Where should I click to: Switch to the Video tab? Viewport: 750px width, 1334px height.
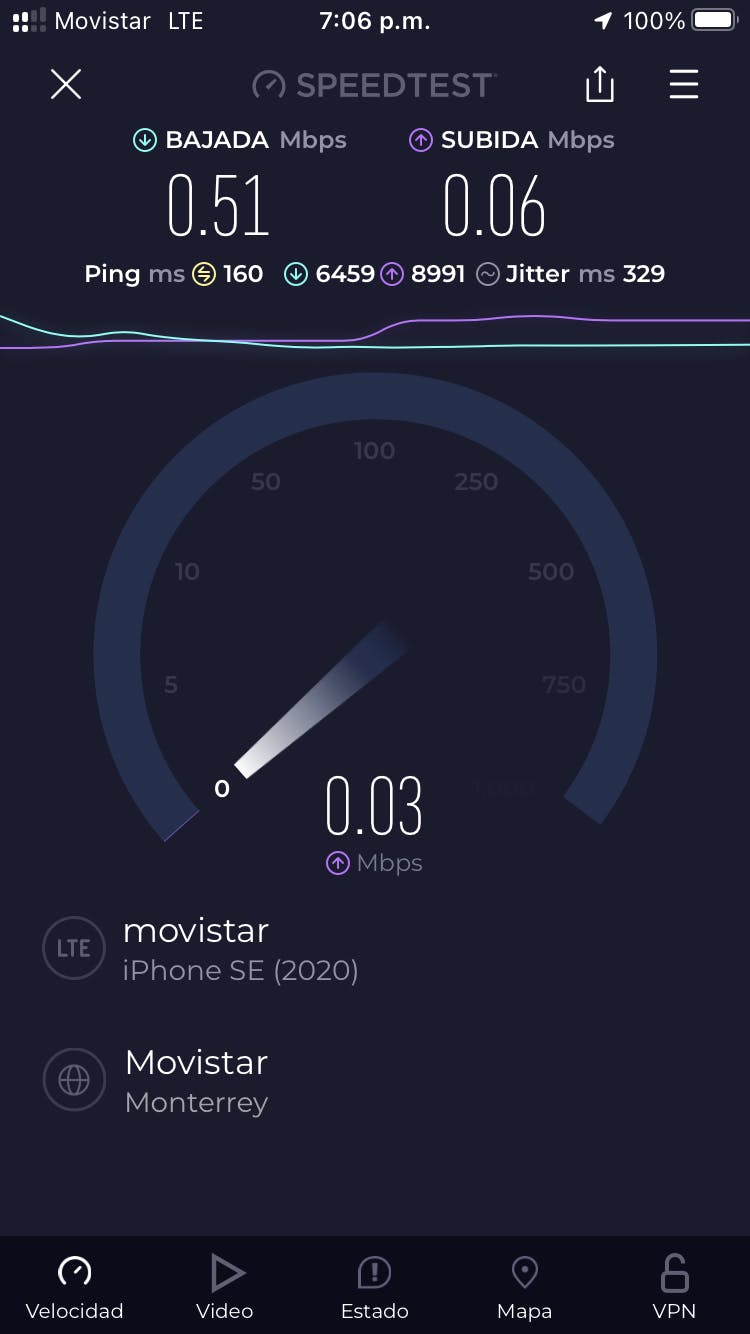tap(225, 1286)
